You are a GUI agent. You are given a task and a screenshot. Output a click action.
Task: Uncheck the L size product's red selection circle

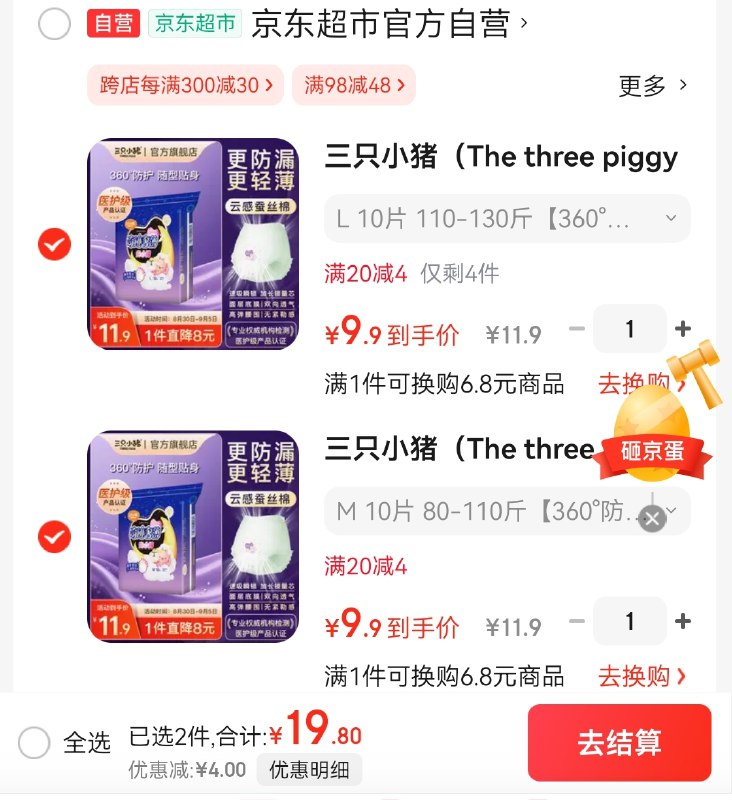54,245
